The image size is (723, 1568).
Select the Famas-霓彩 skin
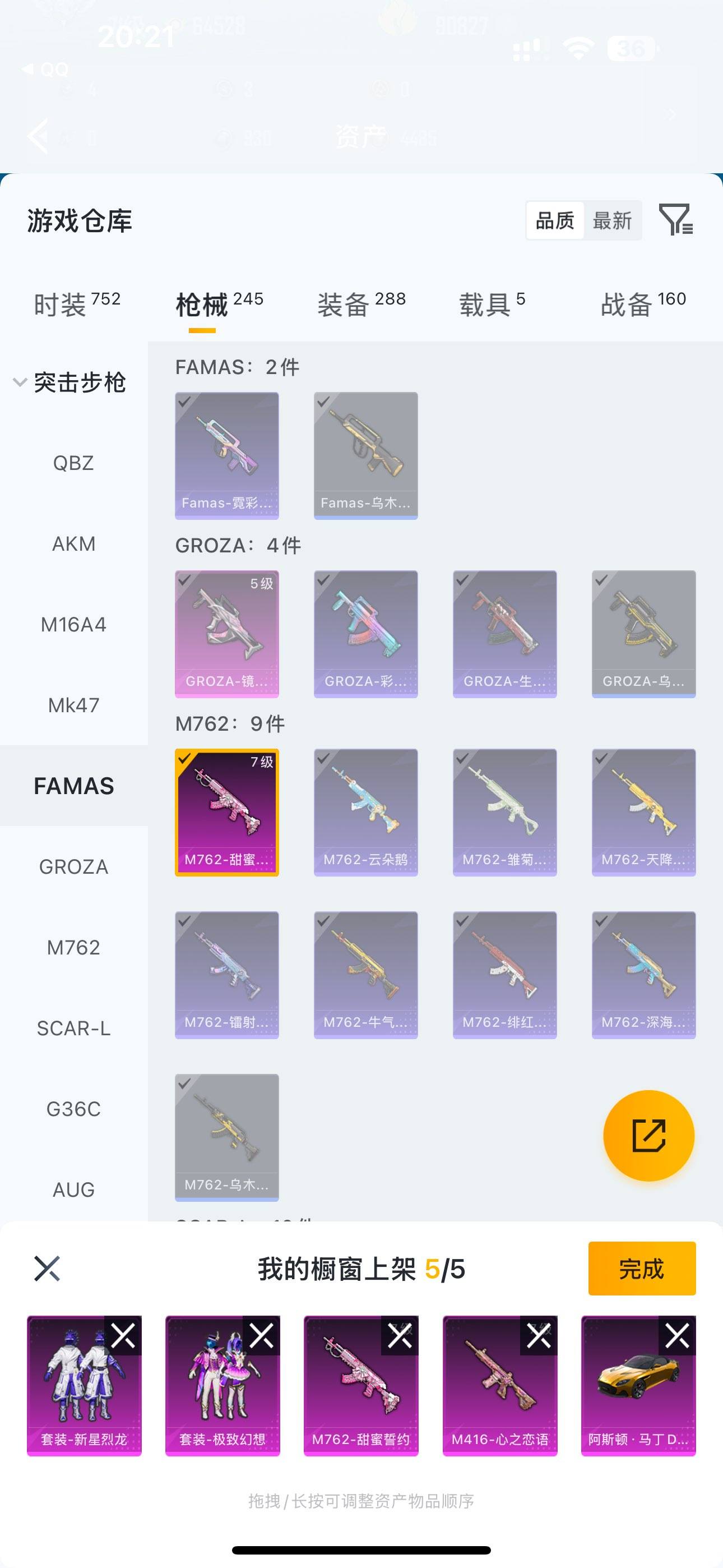click(x=226, y=455)
